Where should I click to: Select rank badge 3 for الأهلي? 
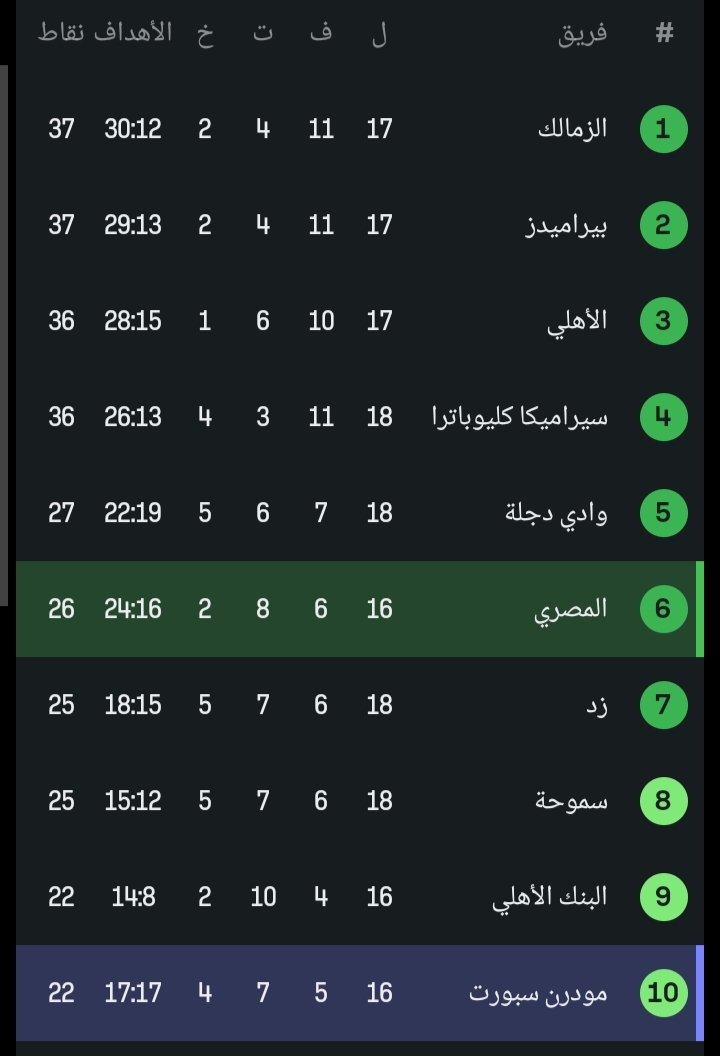662,321
